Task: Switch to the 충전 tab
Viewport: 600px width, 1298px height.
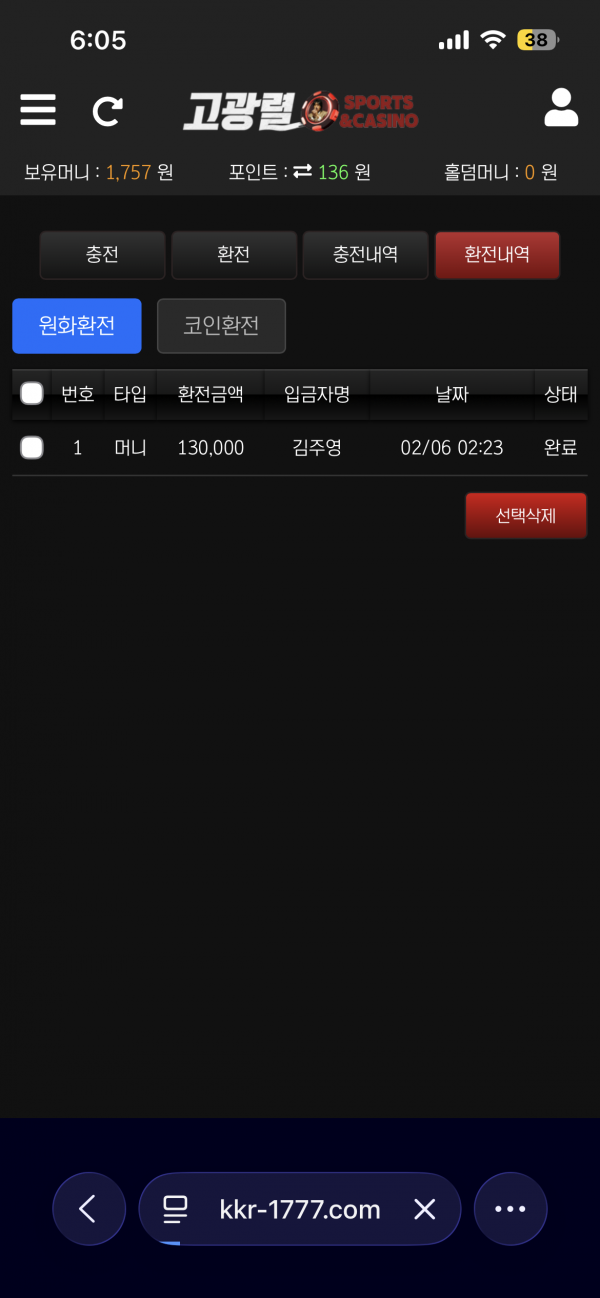Action: pos(102,255)
